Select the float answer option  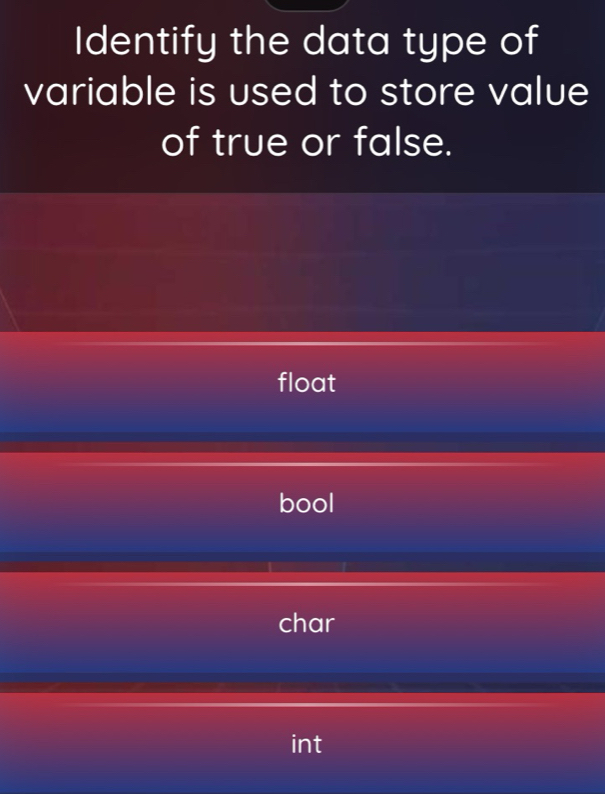coord(302,383)
